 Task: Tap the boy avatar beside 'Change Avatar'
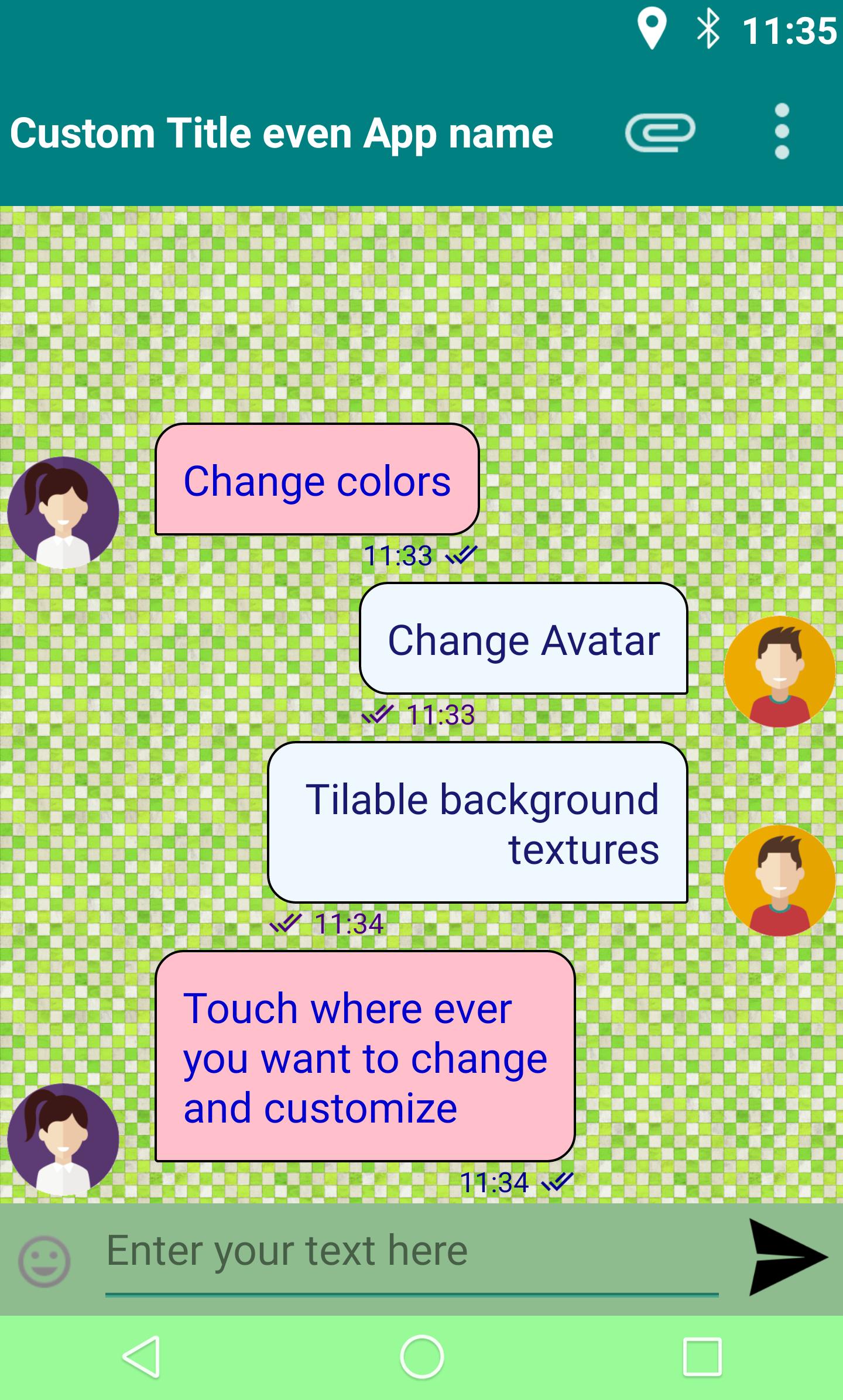(779, 671)
